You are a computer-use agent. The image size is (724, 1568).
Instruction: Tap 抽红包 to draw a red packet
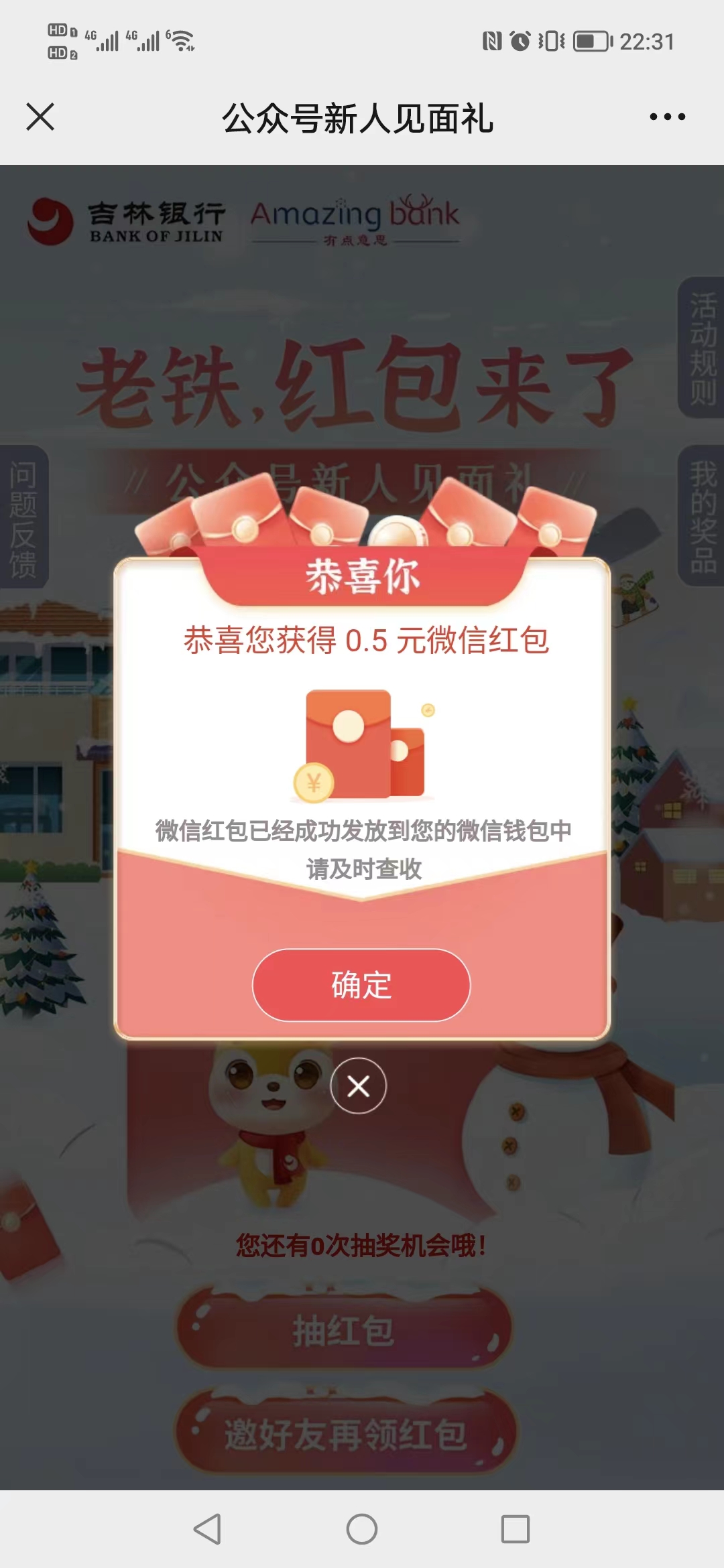coord(344,1330)
